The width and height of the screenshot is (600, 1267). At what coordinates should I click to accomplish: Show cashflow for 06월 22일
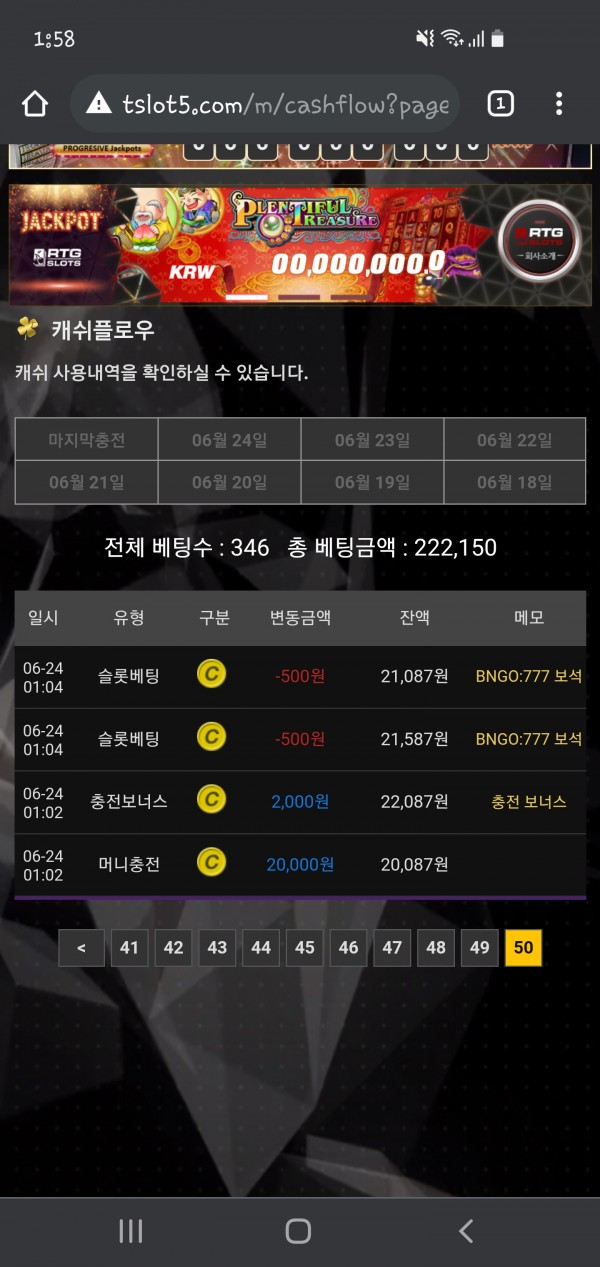point(514,440)
